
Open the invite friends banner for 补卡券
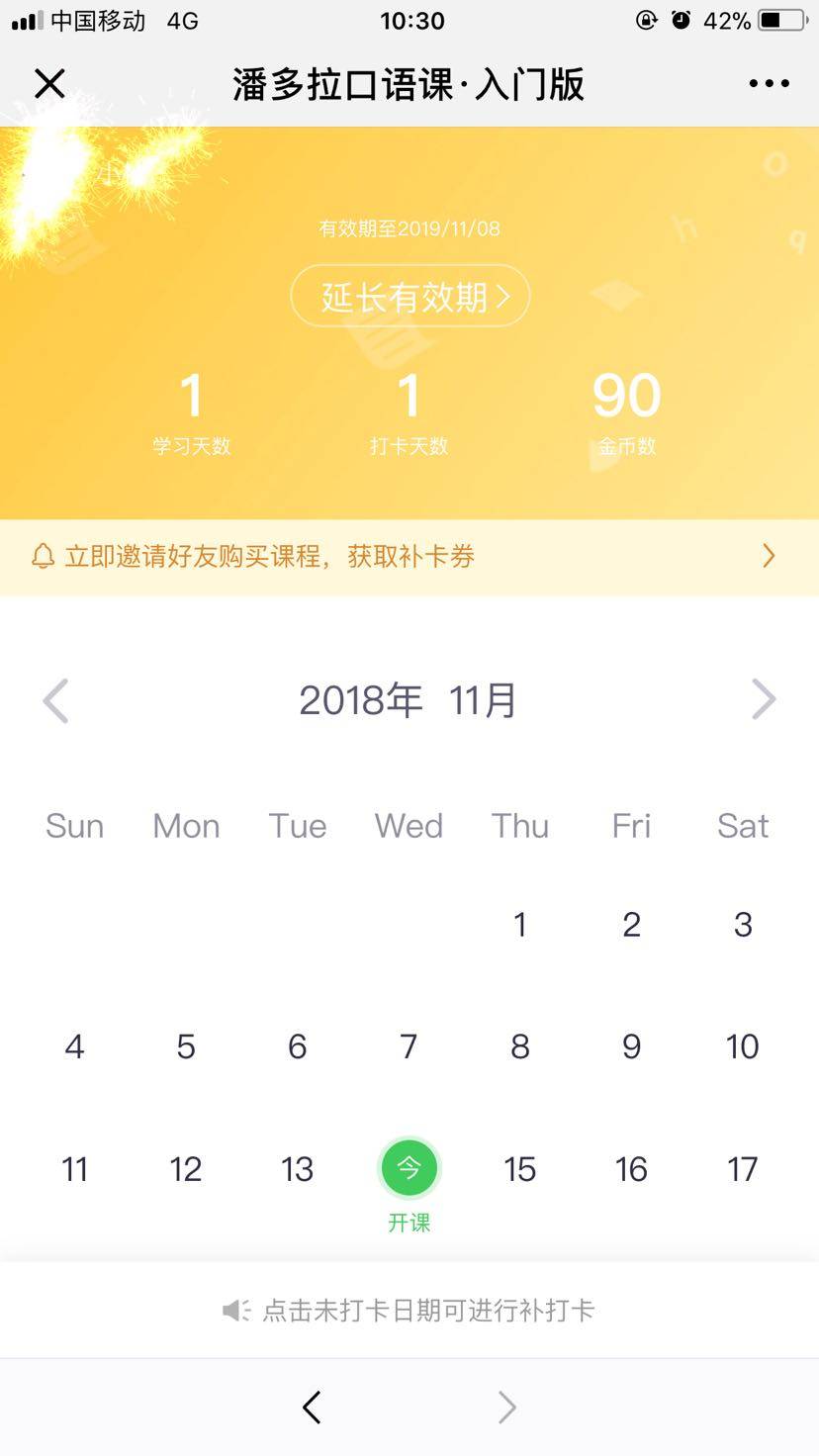point(409,556)
